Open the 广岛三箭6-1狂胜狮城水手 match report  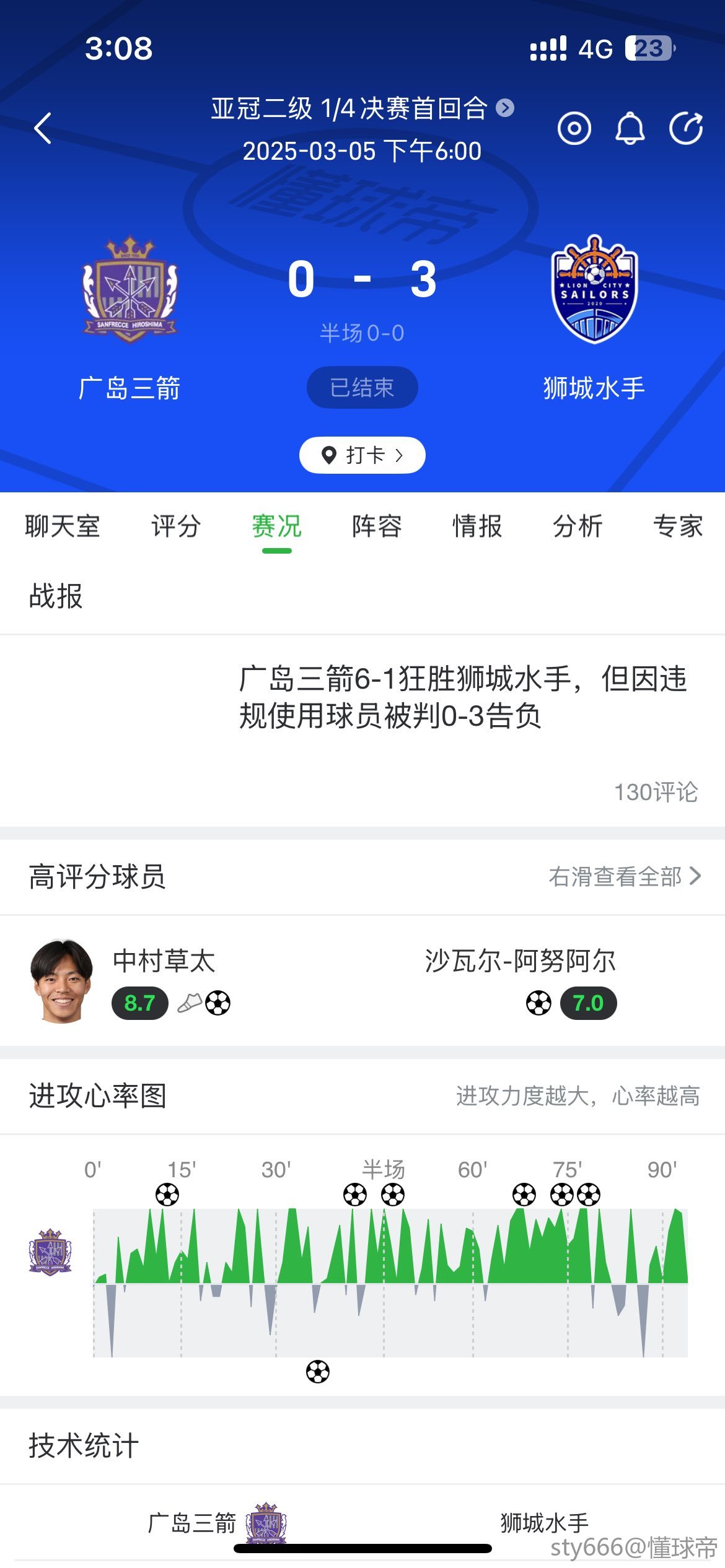click(462, 697)
